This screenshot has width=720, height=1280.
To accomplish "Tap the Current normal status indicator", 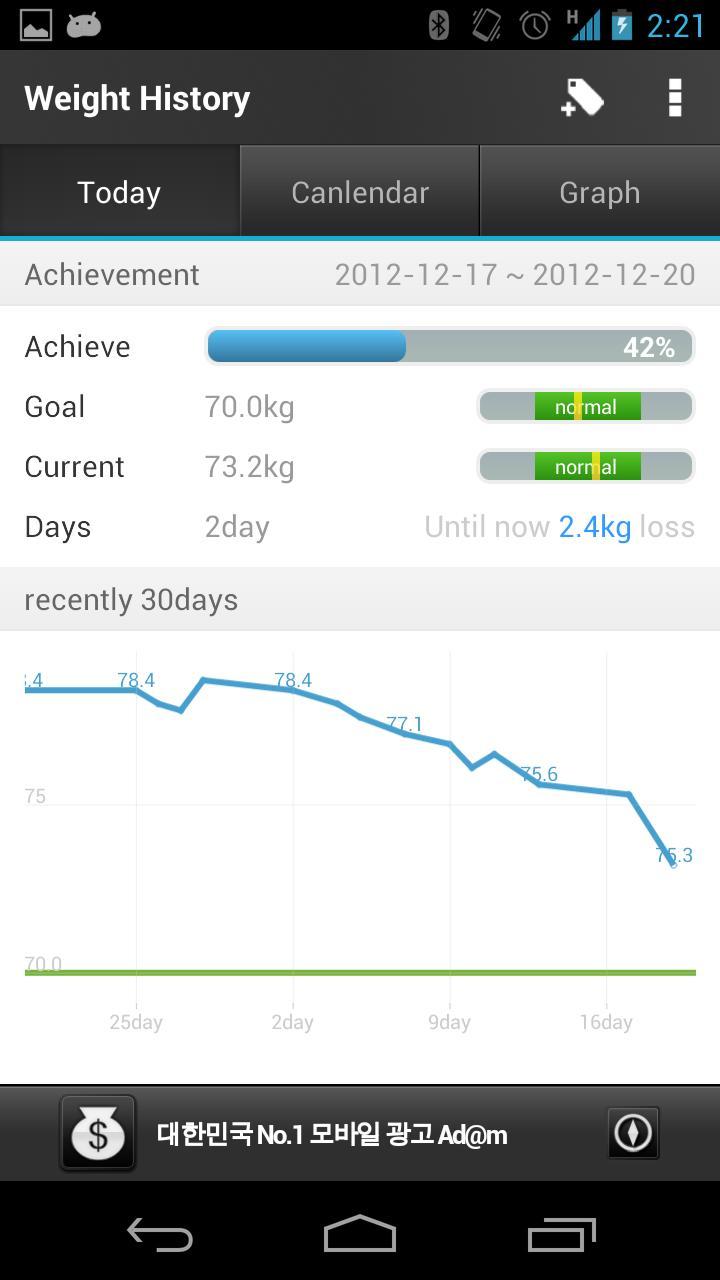I will pos(586,466).
